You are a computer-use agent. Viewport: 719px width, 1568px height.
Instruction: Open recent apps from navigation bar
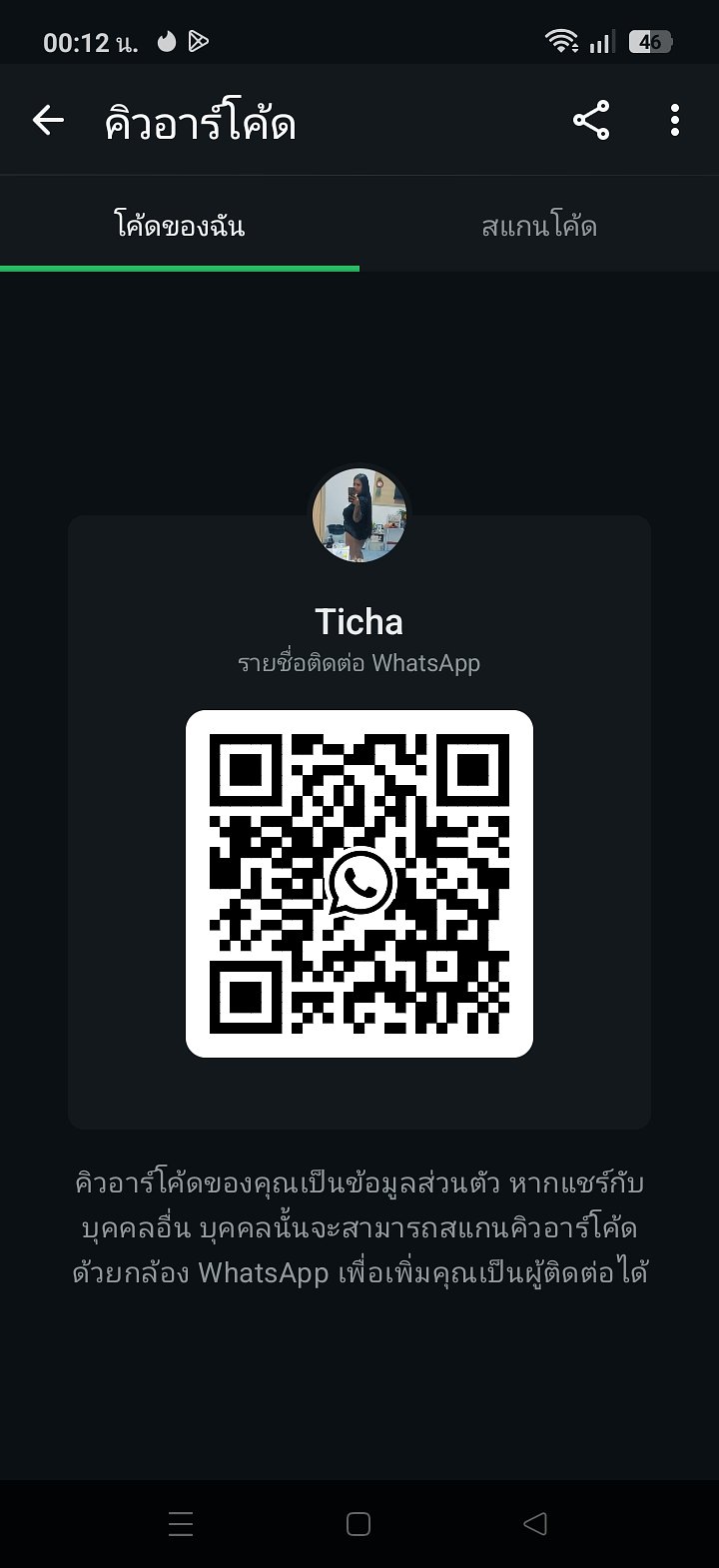(181, 1523)
